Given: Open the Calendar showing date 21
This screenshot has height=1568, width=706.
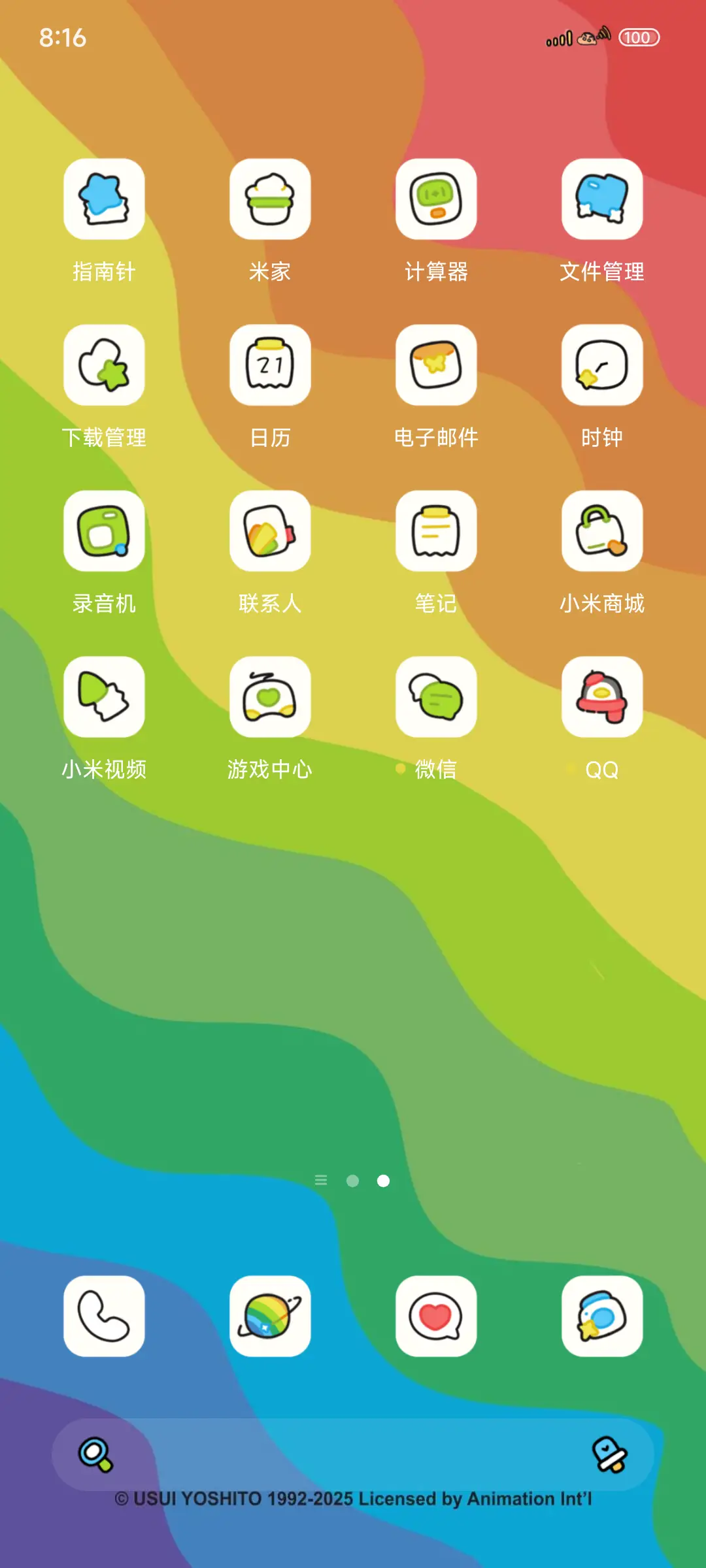Looking at the screenshot, I should tap(270, 366).
